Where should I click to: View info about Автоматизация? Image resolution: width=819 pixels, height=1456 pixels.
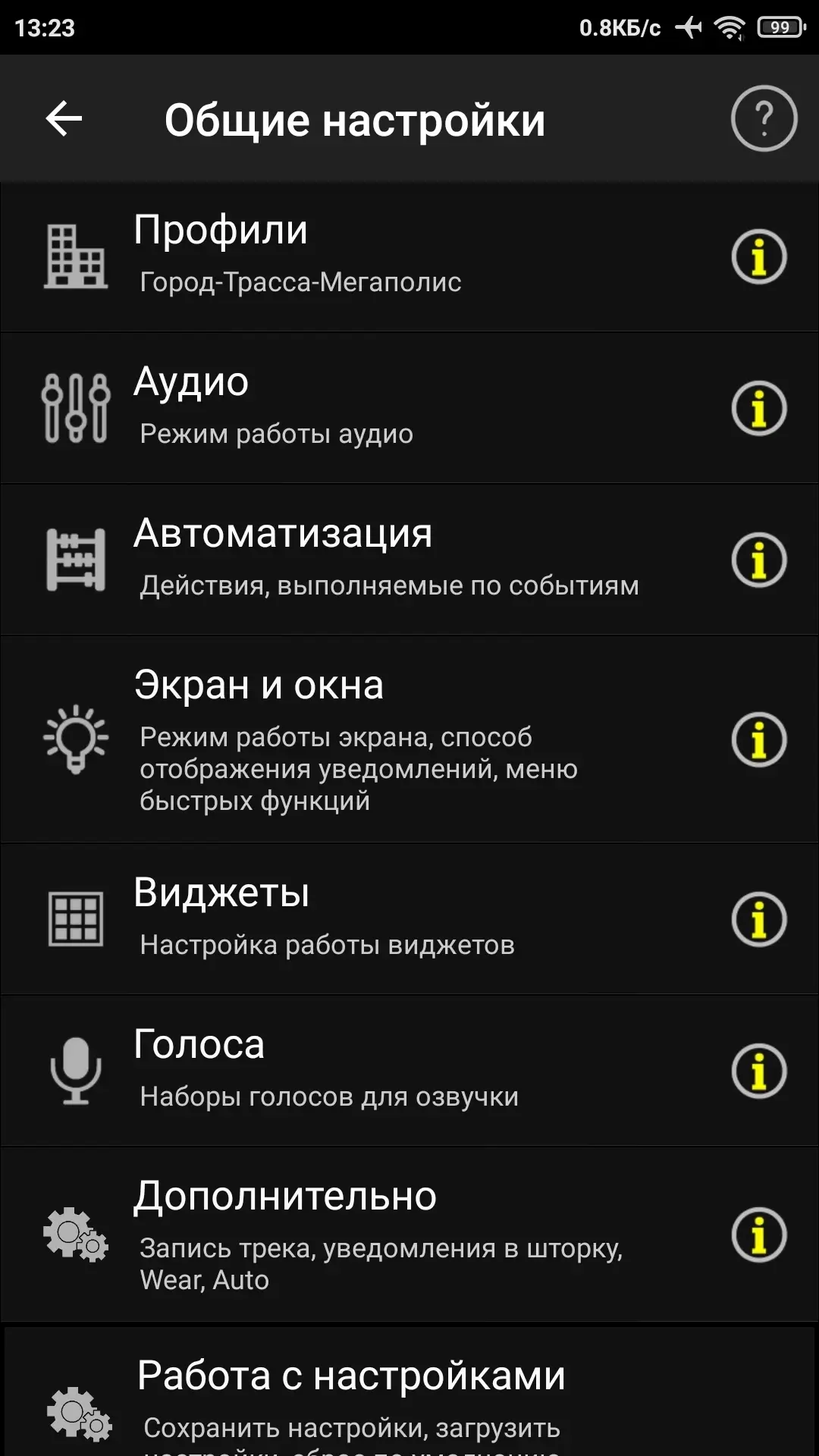tap(759, 560)
